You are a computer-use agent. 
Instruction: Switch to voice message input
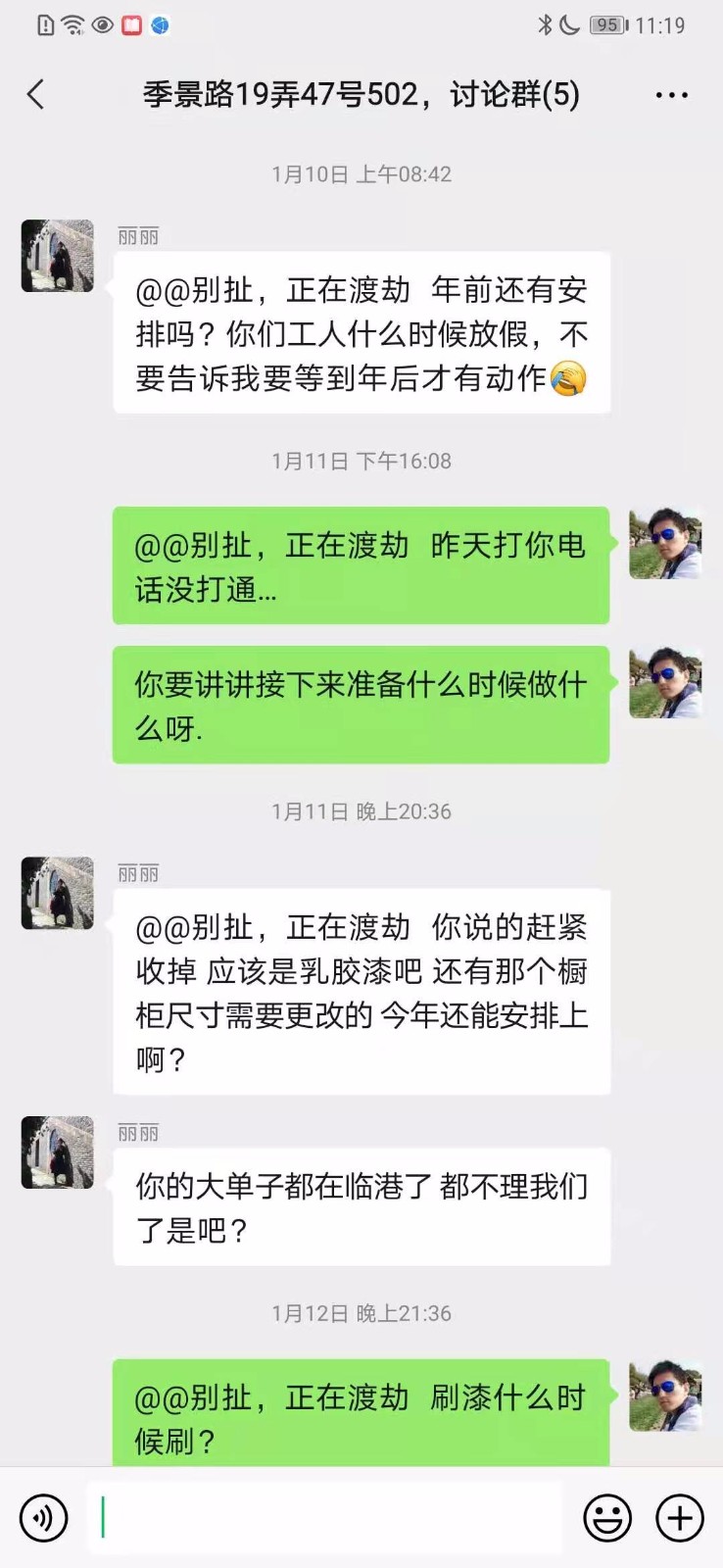(x=44, y=1518)
